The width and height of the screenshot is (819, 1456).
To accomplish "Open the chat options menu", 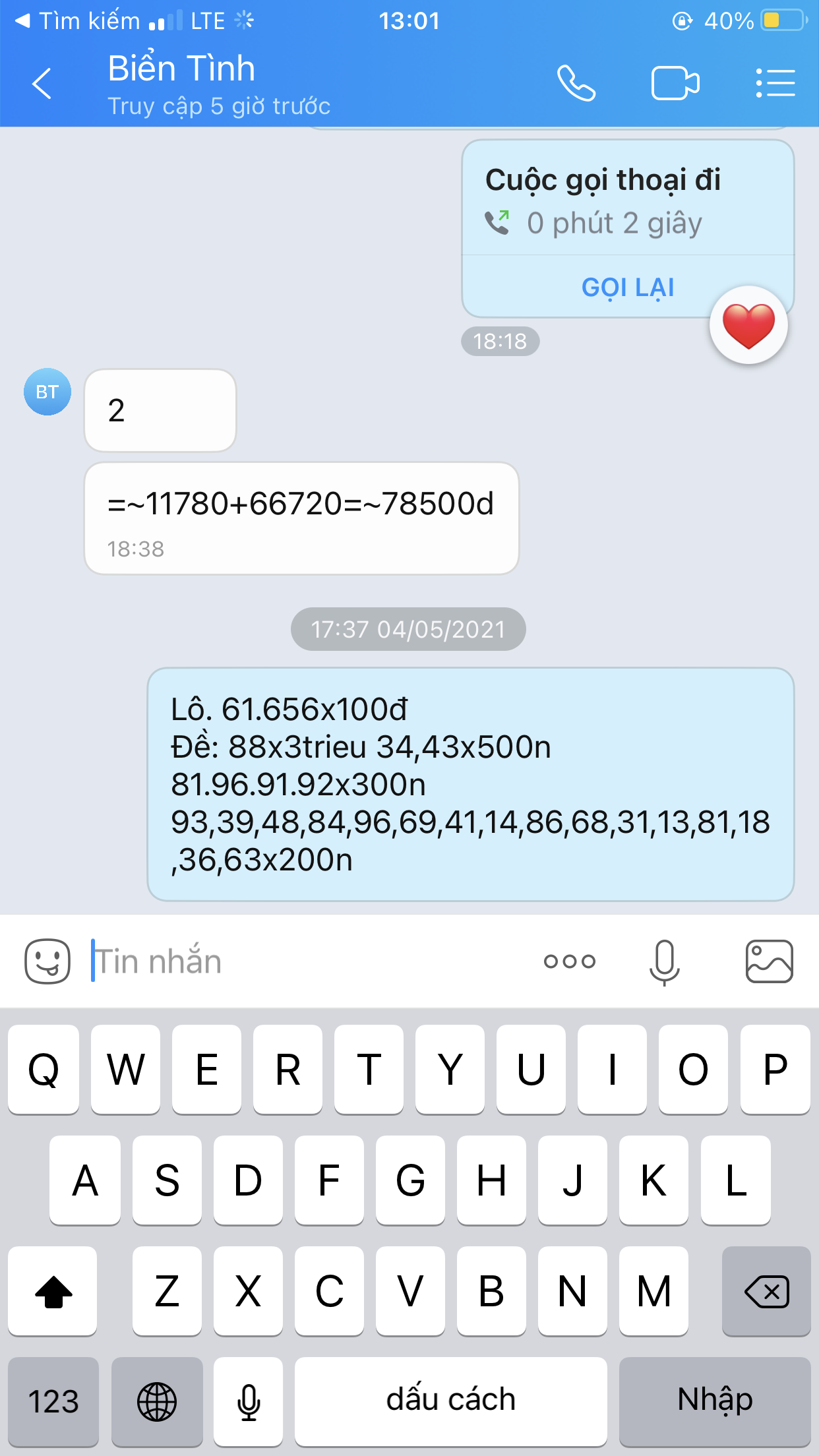I will [x=775, y=83].
